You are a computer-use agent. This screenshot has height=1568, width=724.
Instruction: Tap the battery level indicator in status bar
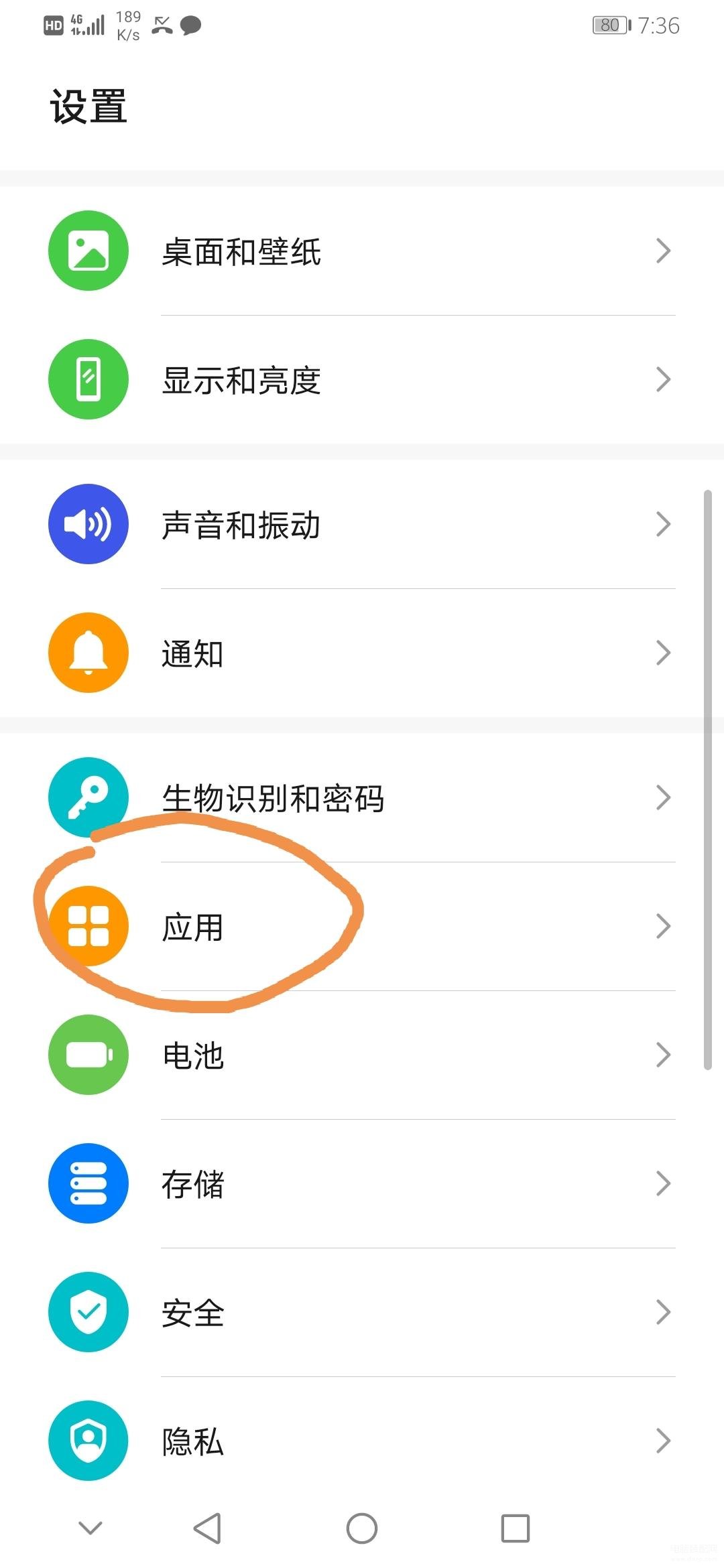point(609,24)
